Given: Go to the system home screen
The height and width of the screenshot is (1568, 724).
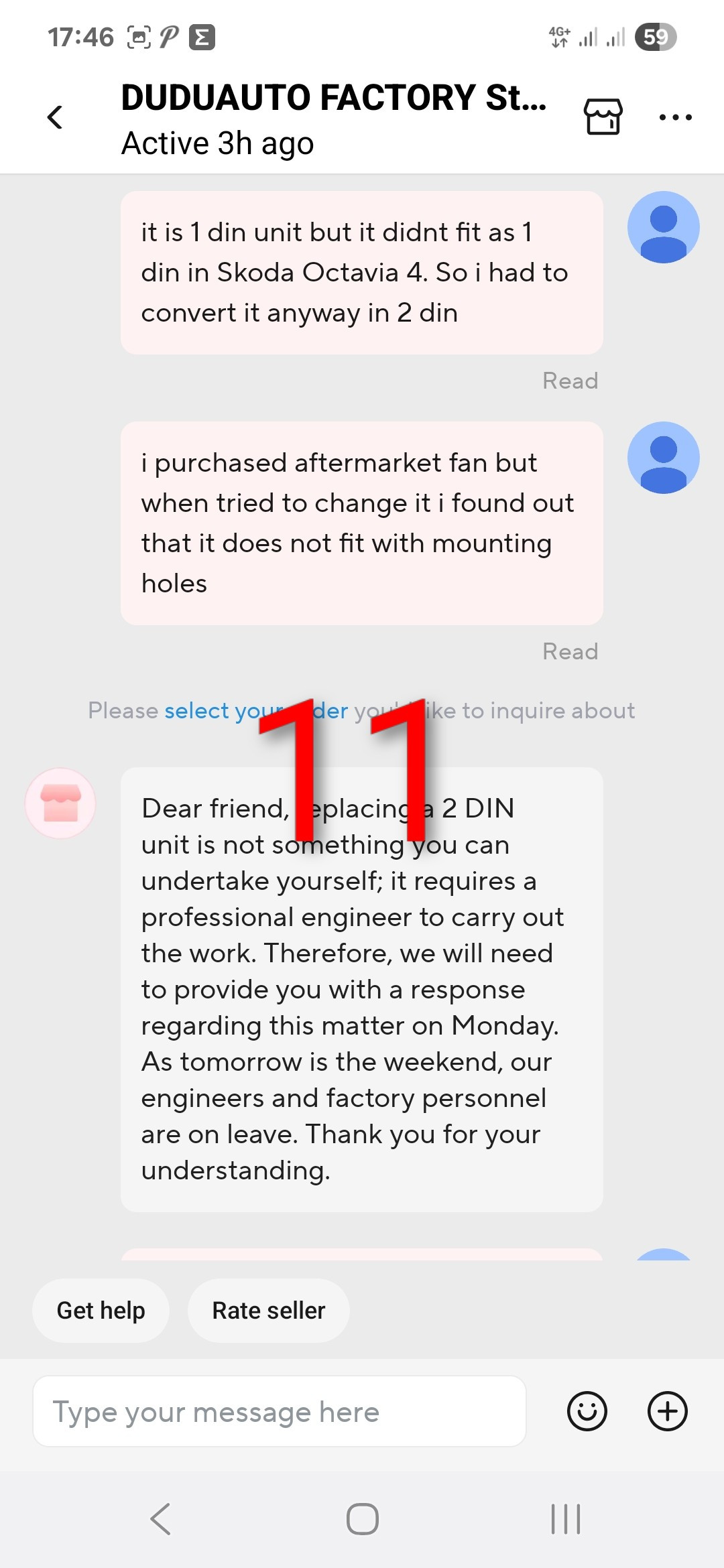Looking at the screenshot, I should (362, 1518).
